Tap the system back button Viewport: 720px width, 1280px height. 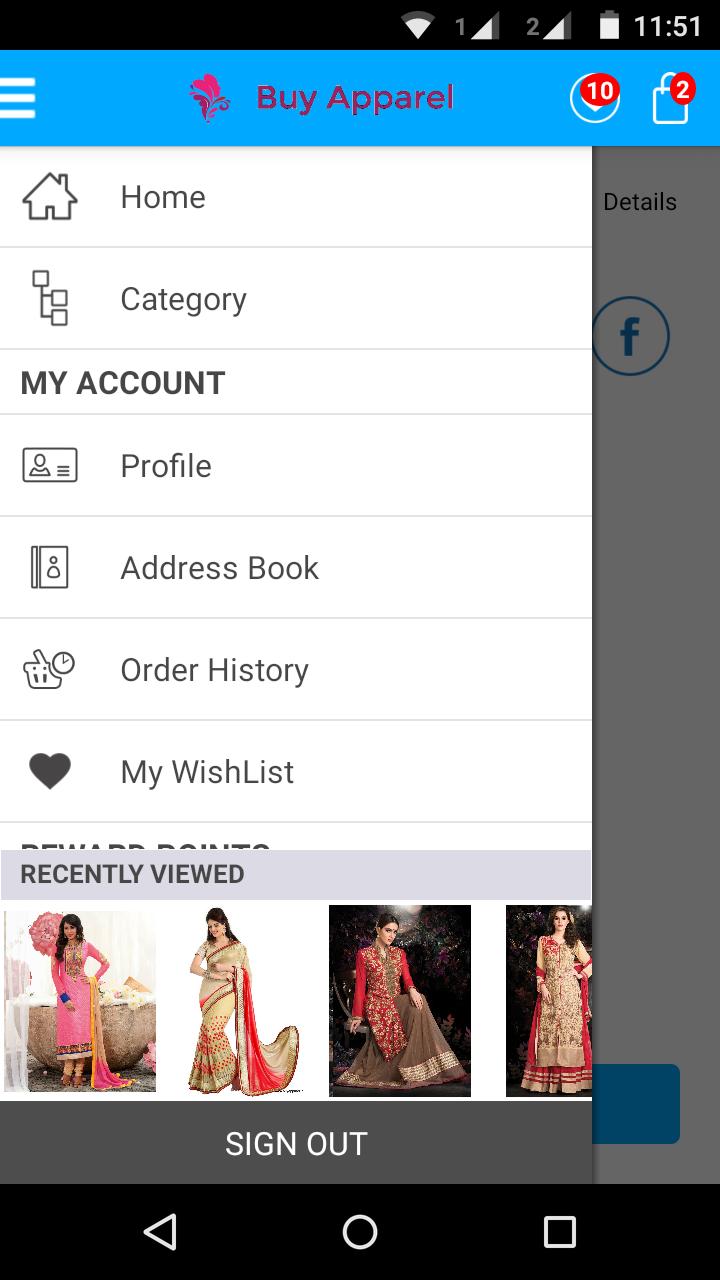coord(160,1232)
